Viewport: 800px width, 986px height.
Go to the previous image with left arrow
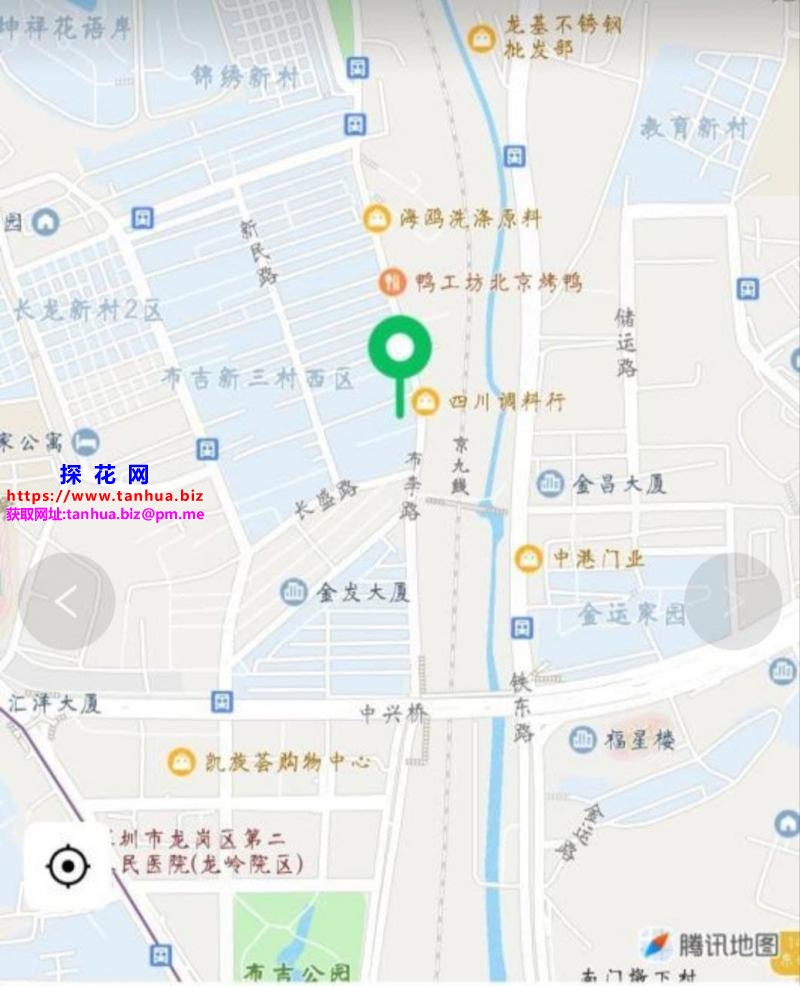[x=67, y=602]
